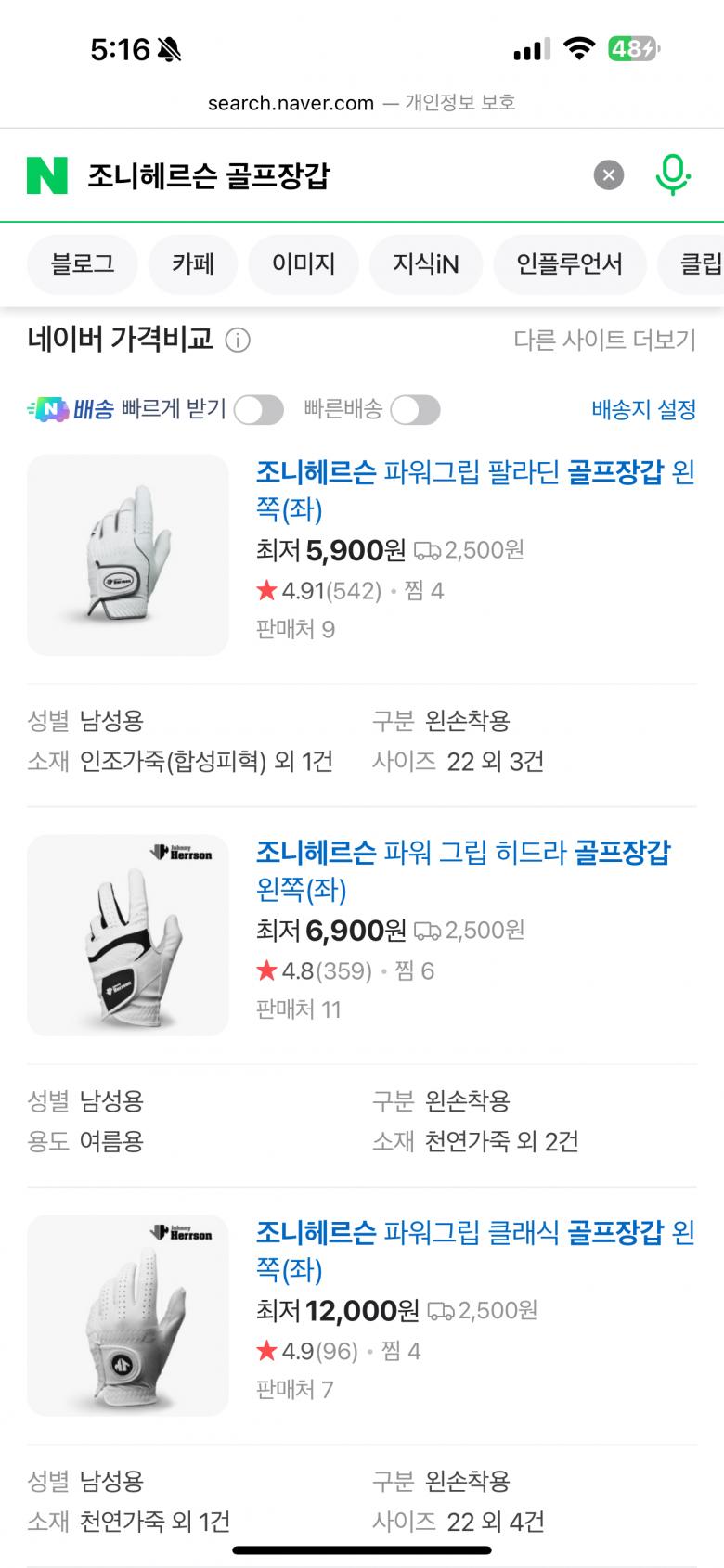The image size is (724, 1568).
Task: Clear the search query text
Action: pyautogui.click(x=609, y=175)
